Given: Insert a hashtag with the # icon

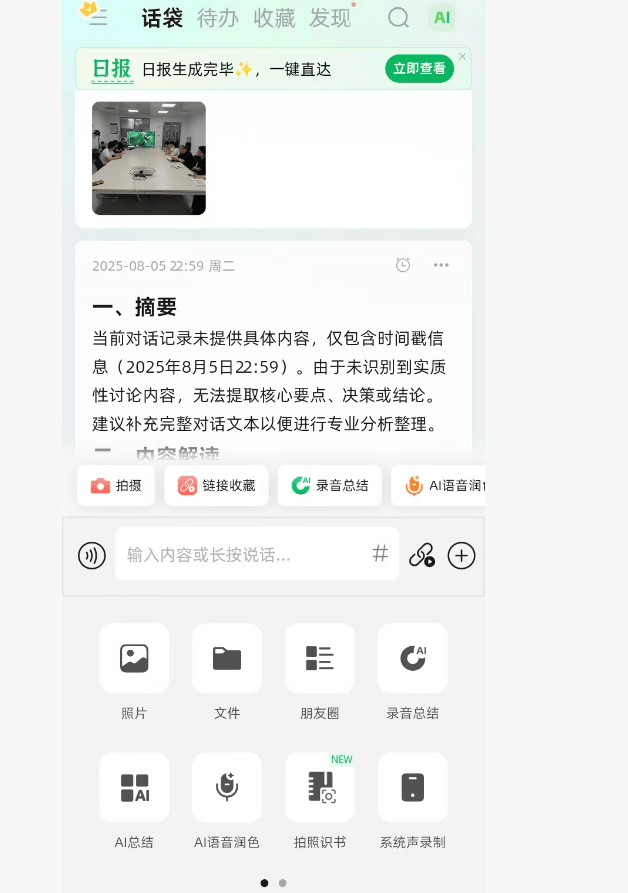Looking at the screenshot, I should 380,554.
